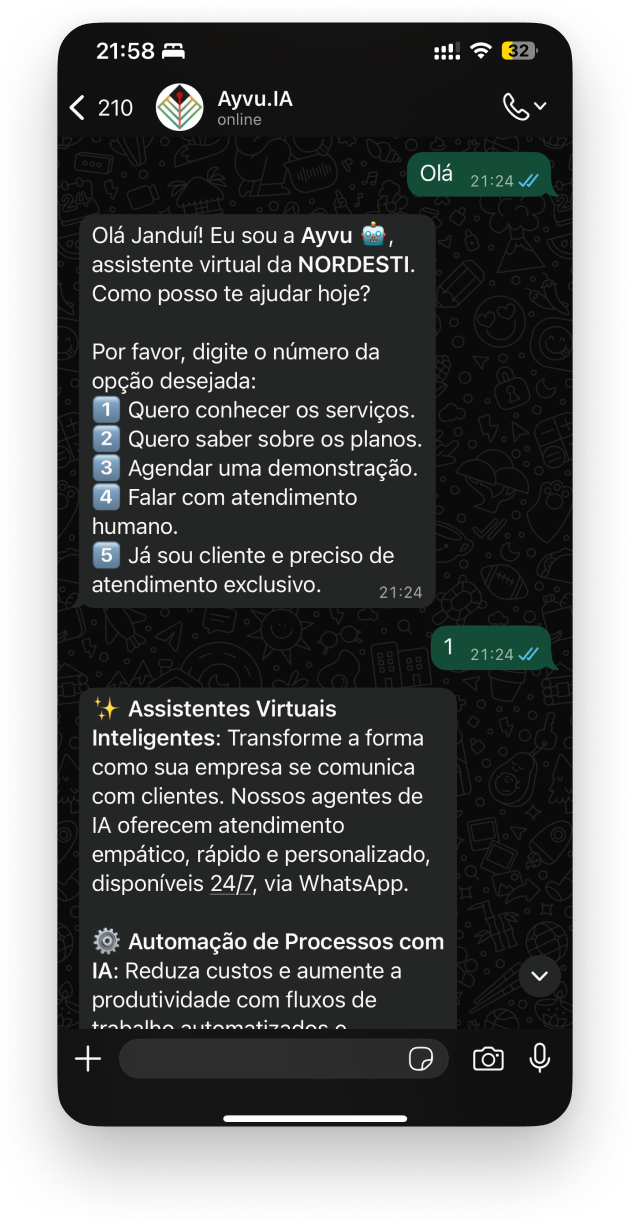Tap the microphone to record voice
629x1220 pixels.
point(540,1058)
